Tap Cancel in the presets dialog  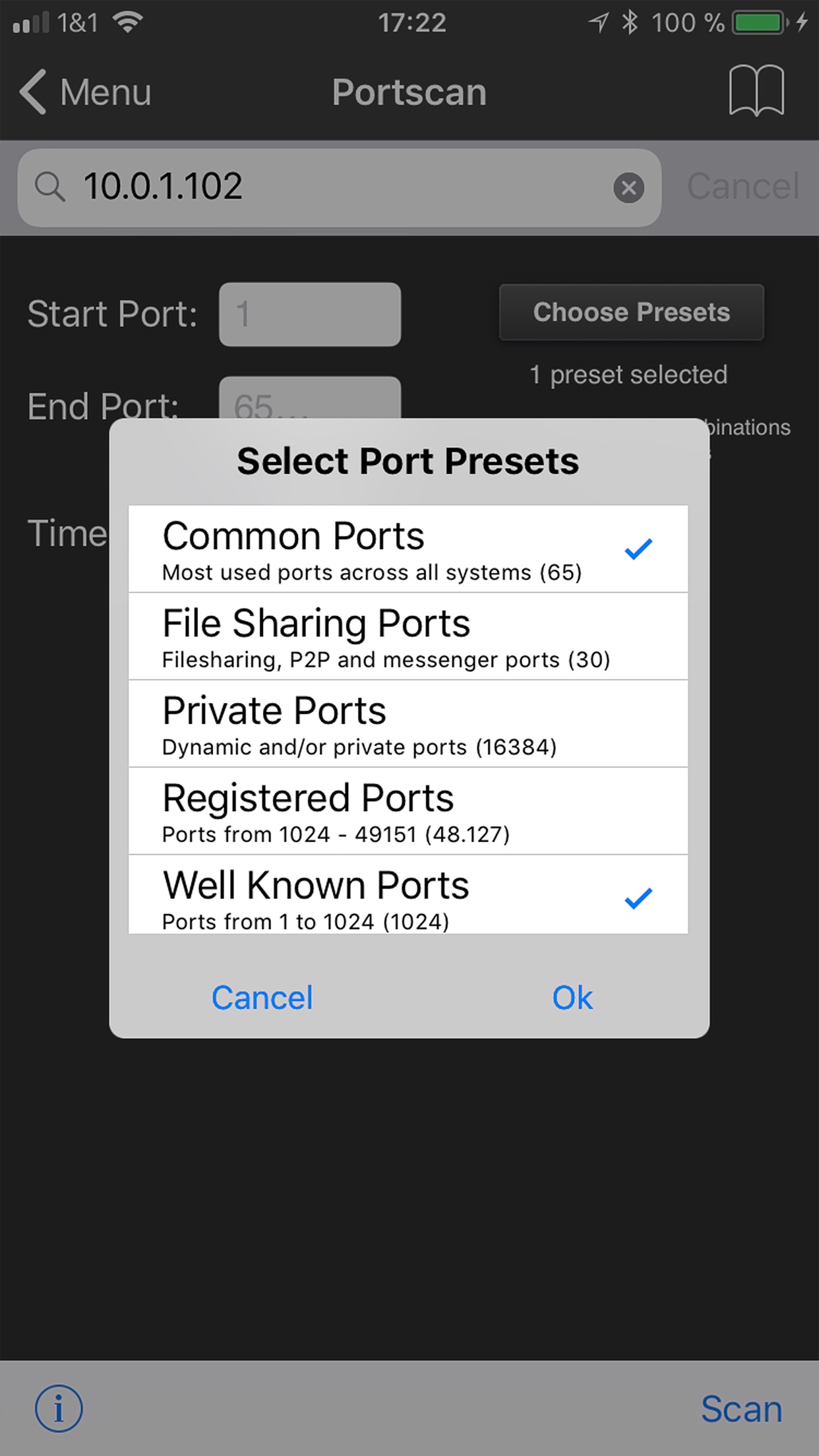pyautogui.click(x=262, y=998)
